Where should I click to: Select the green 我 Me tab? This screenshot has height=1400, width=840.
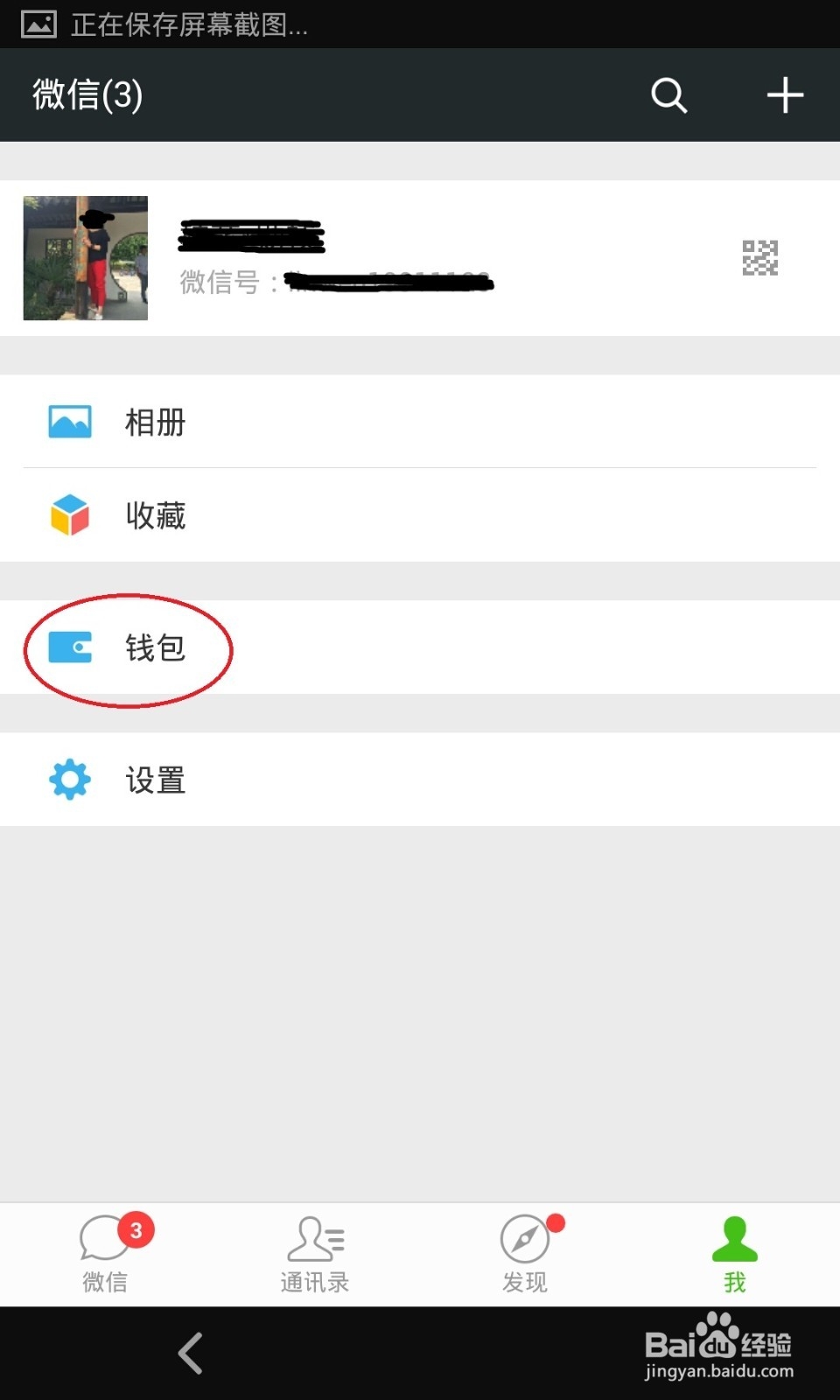coord(733,1253)
